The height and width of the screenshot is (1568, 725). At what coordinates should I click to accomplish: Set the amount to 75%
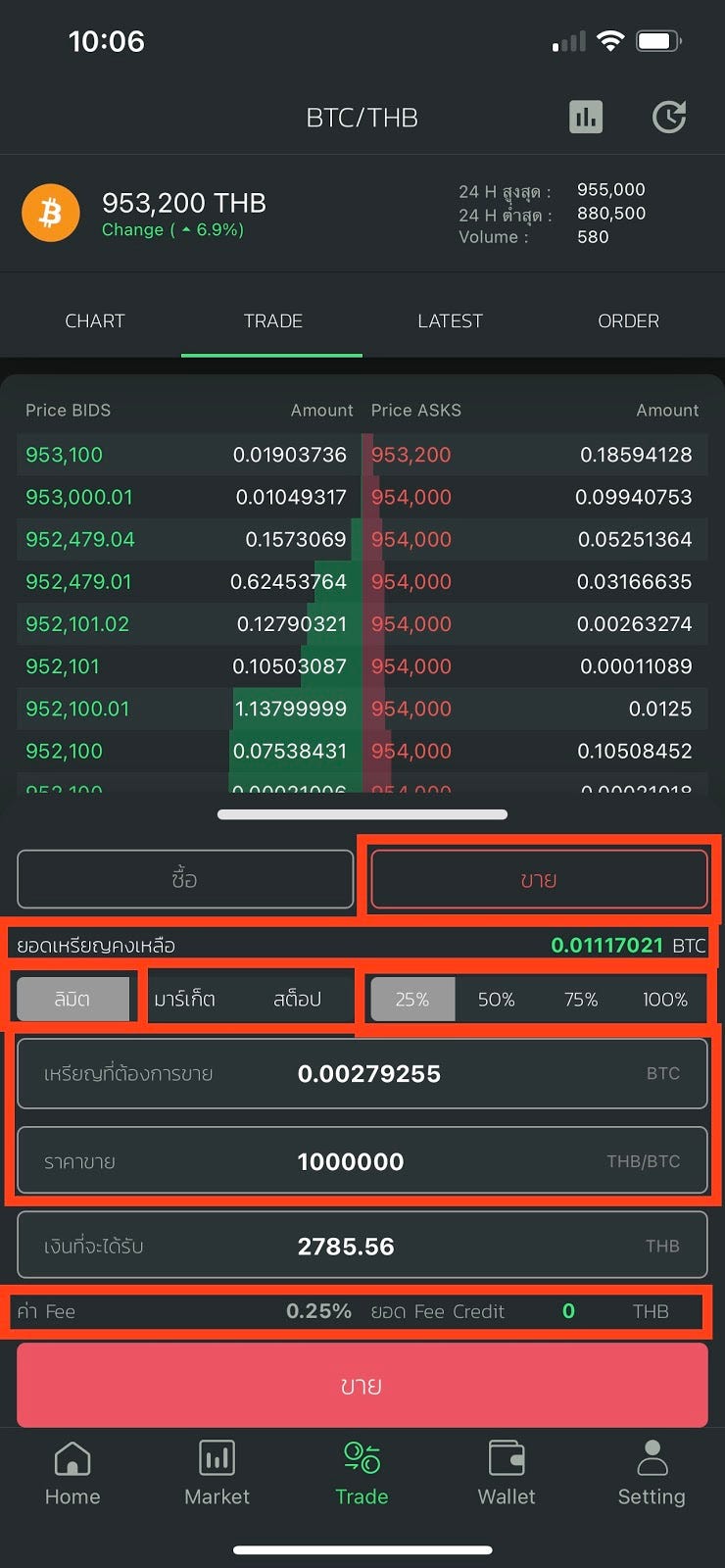(580, 1000)
